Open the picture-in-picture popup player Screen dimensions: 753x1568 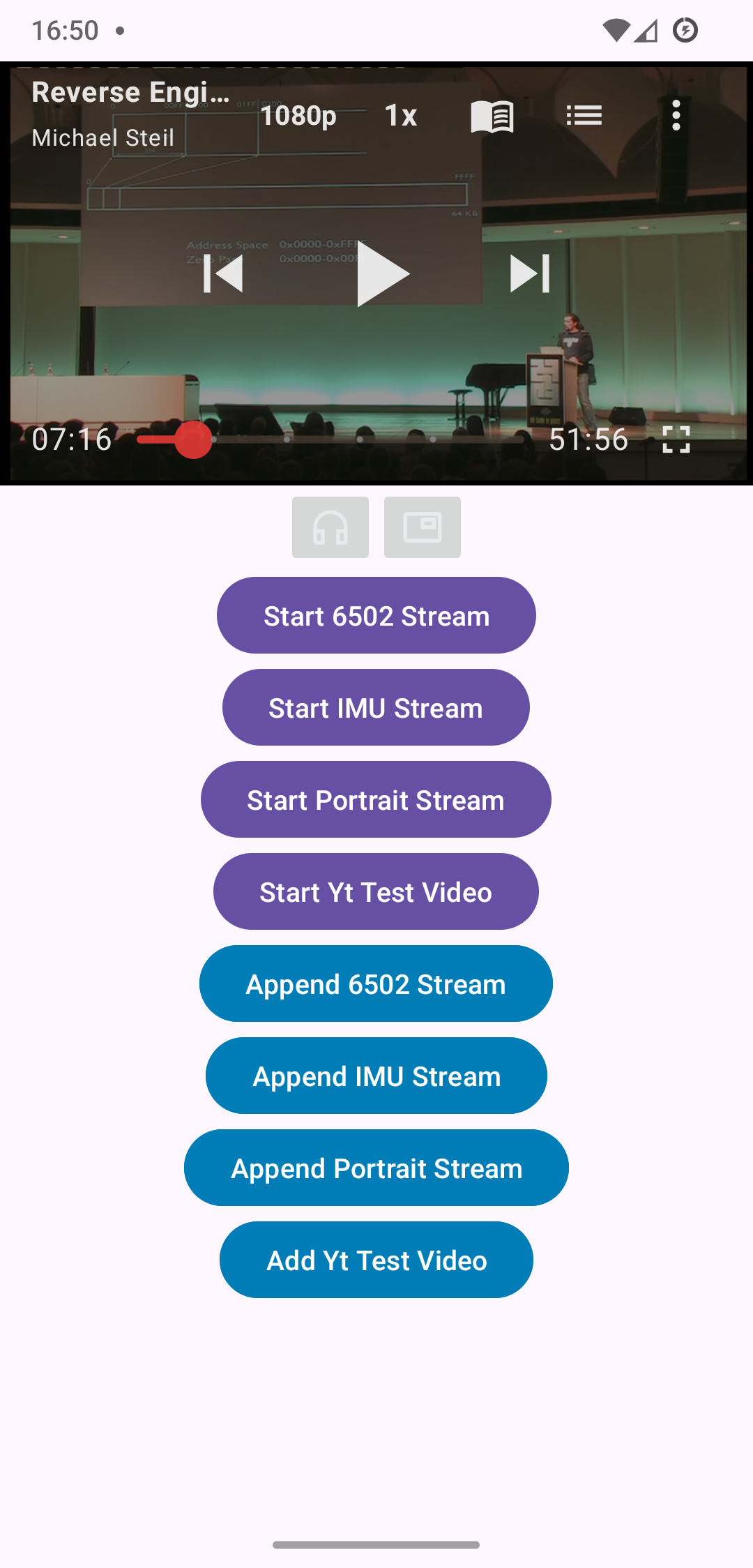pos(423,527)
